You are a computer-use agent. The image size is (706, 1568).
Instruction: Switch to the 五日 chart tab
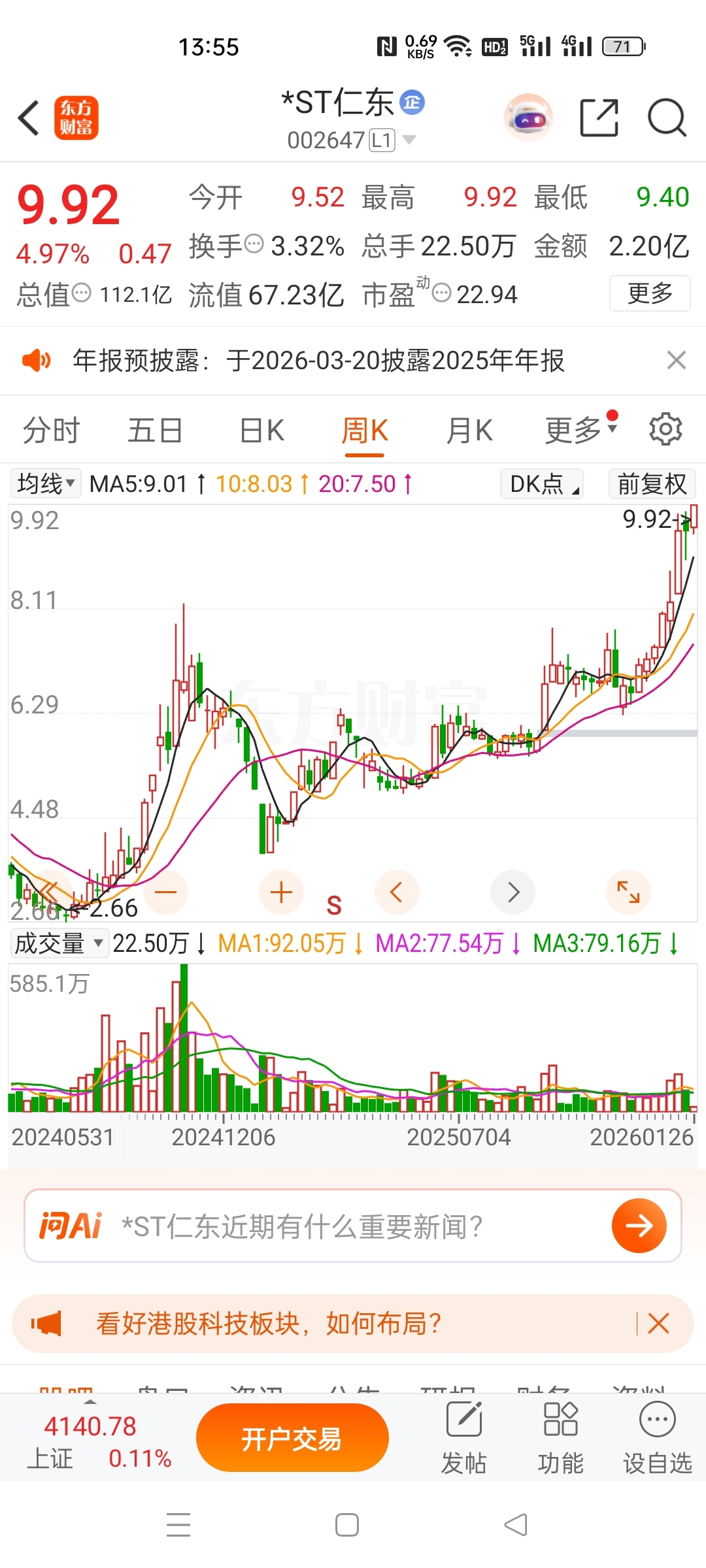(155, 431)
